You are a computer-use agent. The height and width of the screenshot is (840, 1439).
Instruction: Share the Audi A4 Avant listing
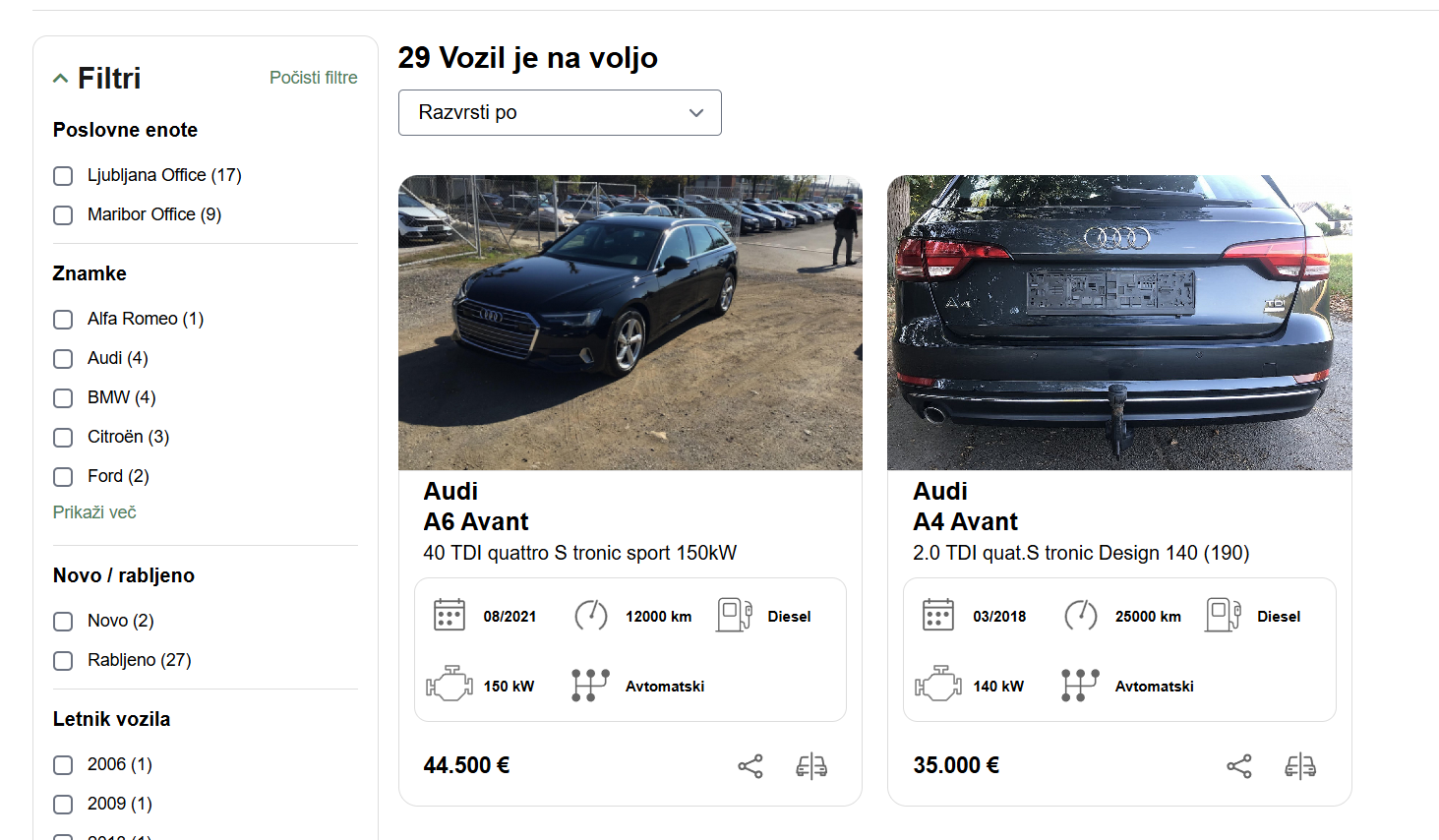click(1239, 766)
